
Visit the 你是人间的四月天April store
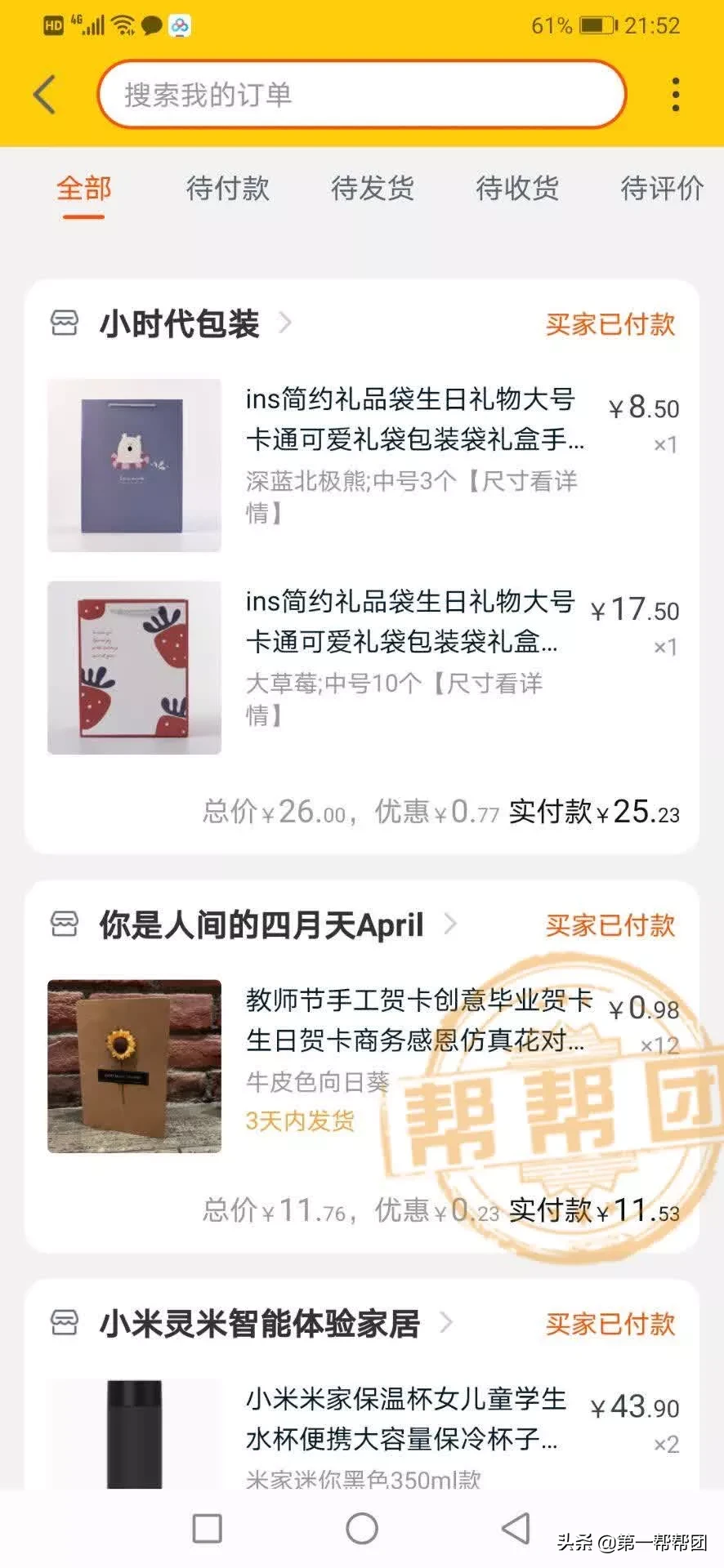261,925
